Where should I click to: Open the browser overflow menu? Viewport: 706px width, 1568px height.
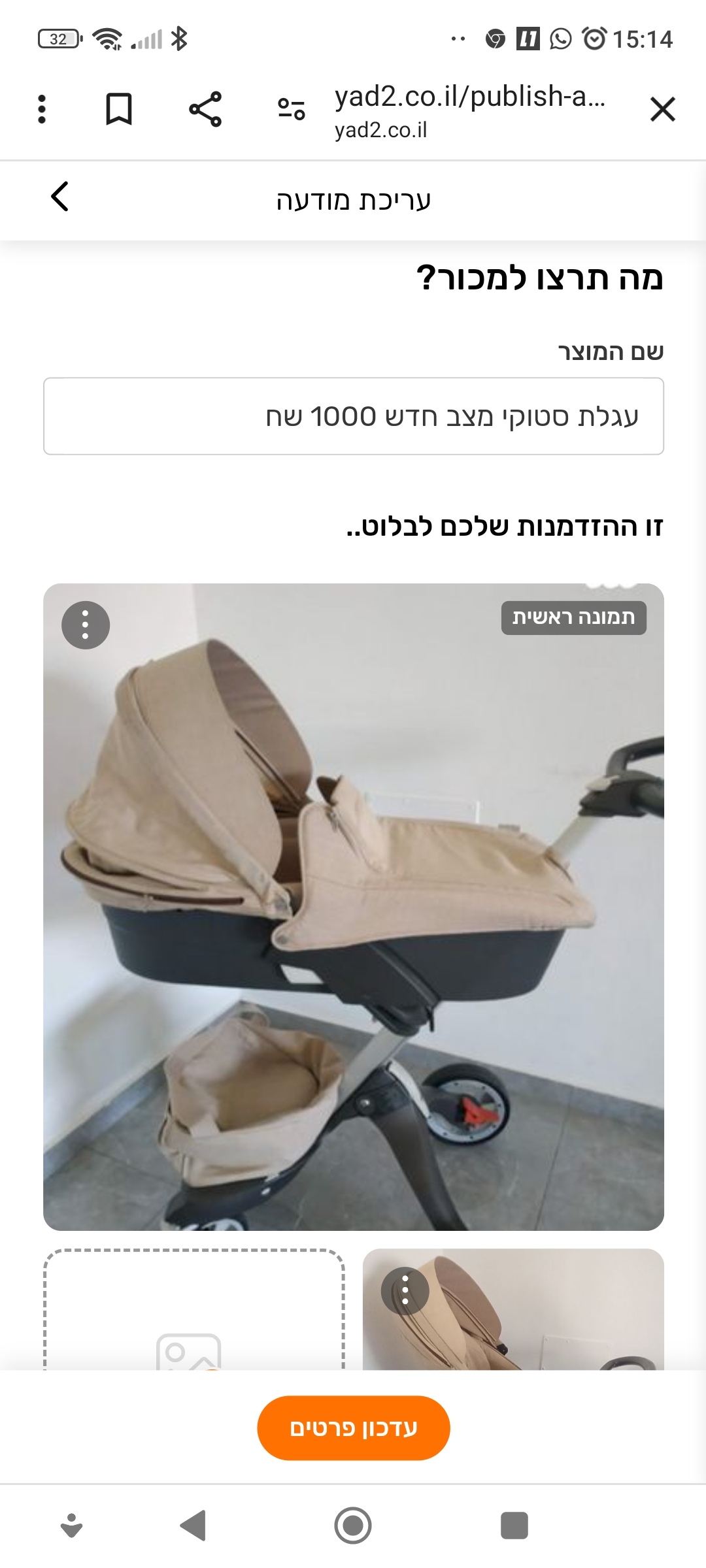click(x=42, y=109)
